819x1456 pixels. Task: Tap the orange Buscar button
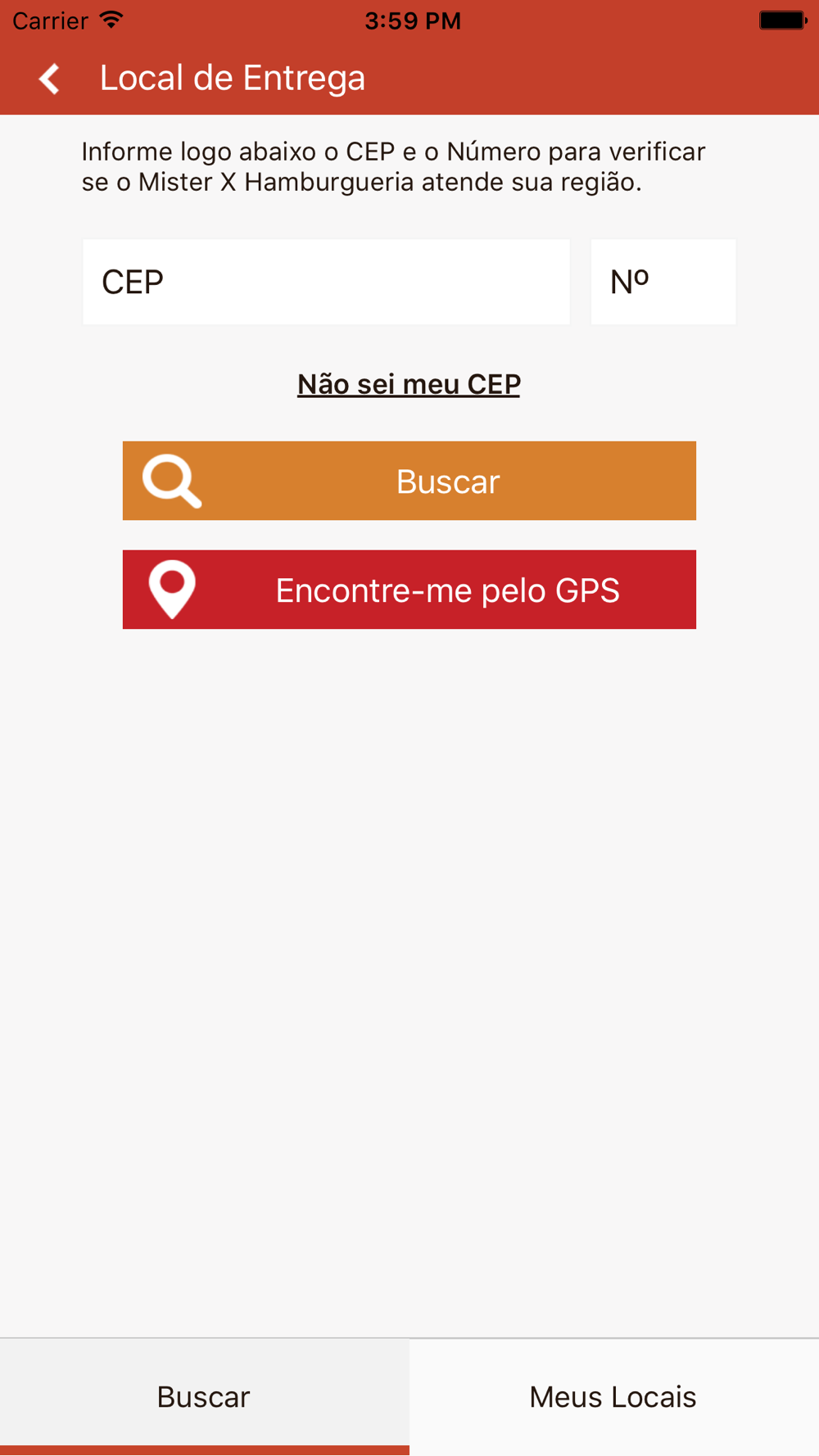click(x=409, y=481)
